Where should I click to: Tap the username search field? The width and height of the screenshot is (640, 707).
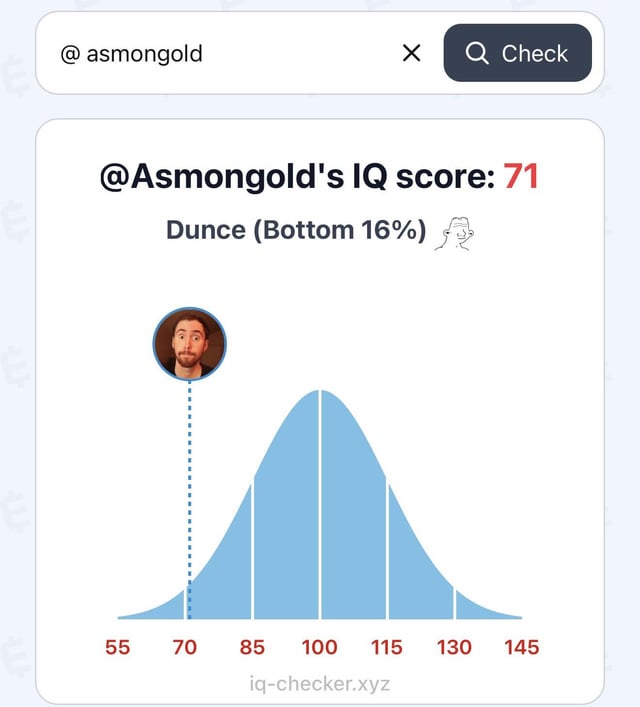[220, 53]
